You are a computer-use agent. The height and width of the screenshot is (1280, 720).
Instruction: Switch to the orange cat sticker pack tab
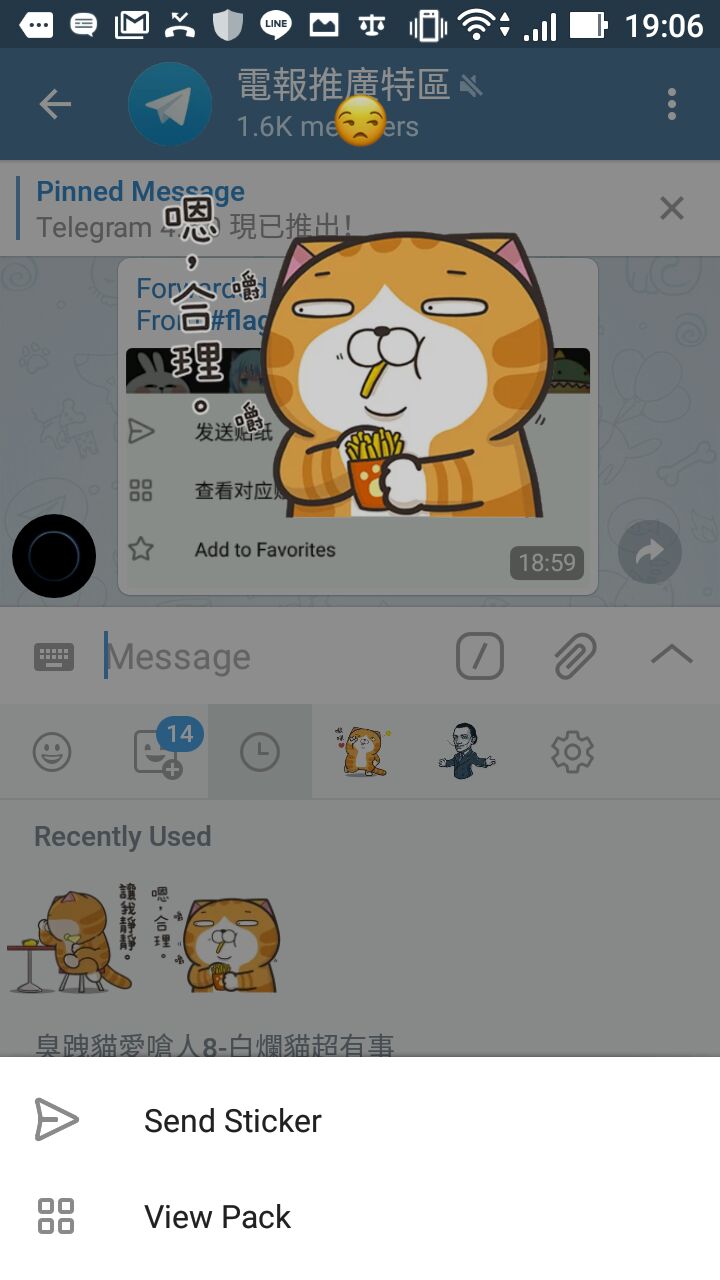[365, 752]
